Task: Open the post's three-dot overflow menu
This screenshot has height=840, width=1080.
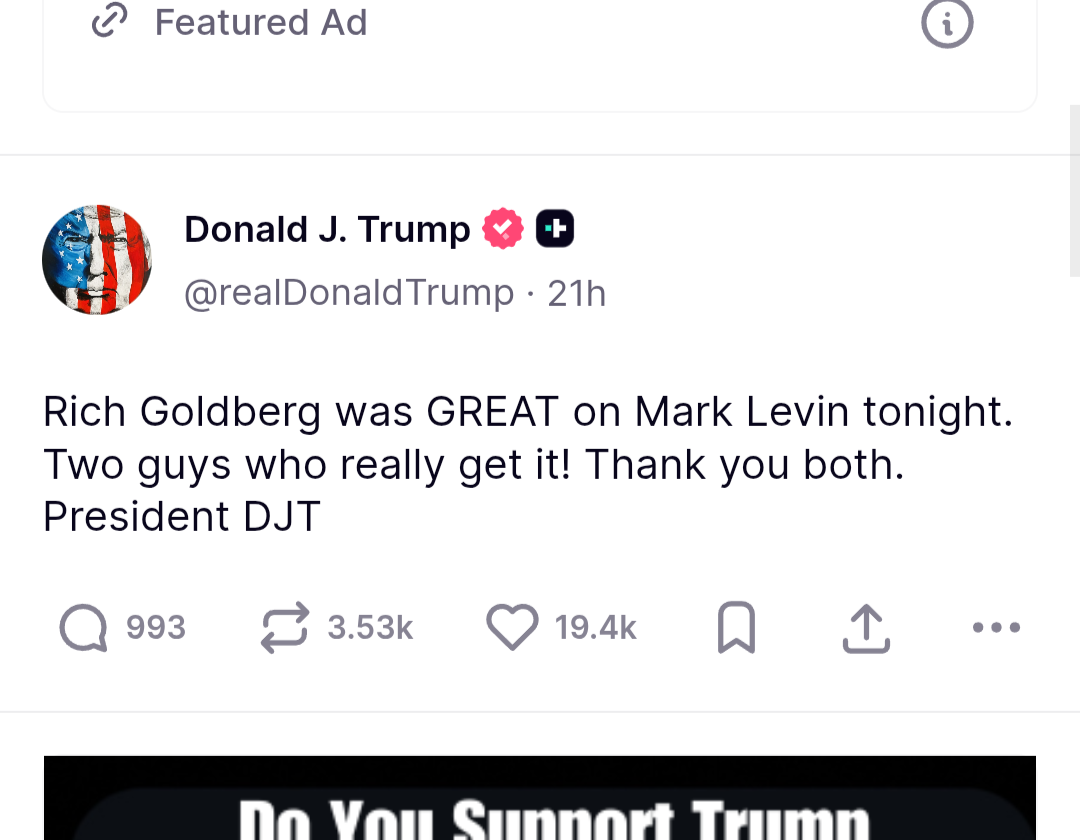Action: pos(996,628)
